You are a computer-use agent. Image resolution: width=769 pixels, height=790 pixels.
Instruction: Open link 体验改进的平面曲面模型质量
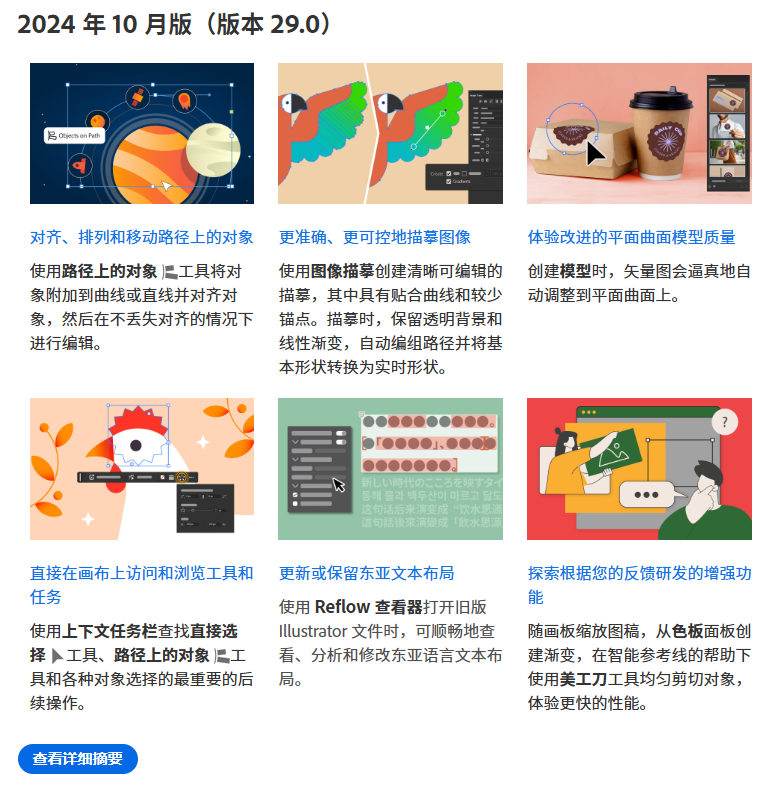pos(631,238)
